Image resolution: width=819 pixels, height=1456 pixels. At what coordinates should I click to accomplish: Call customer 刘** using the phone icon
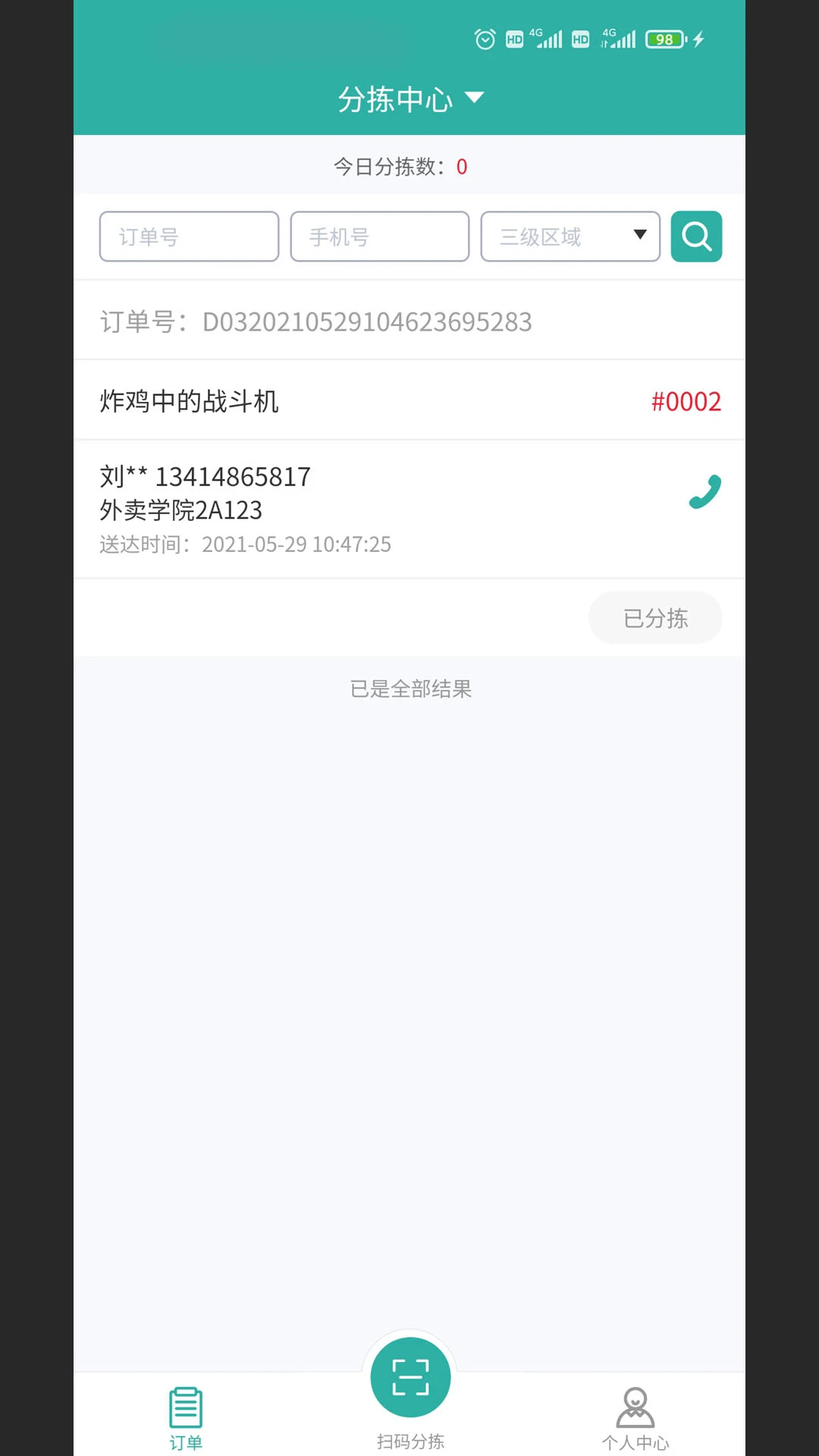point(704,490)
